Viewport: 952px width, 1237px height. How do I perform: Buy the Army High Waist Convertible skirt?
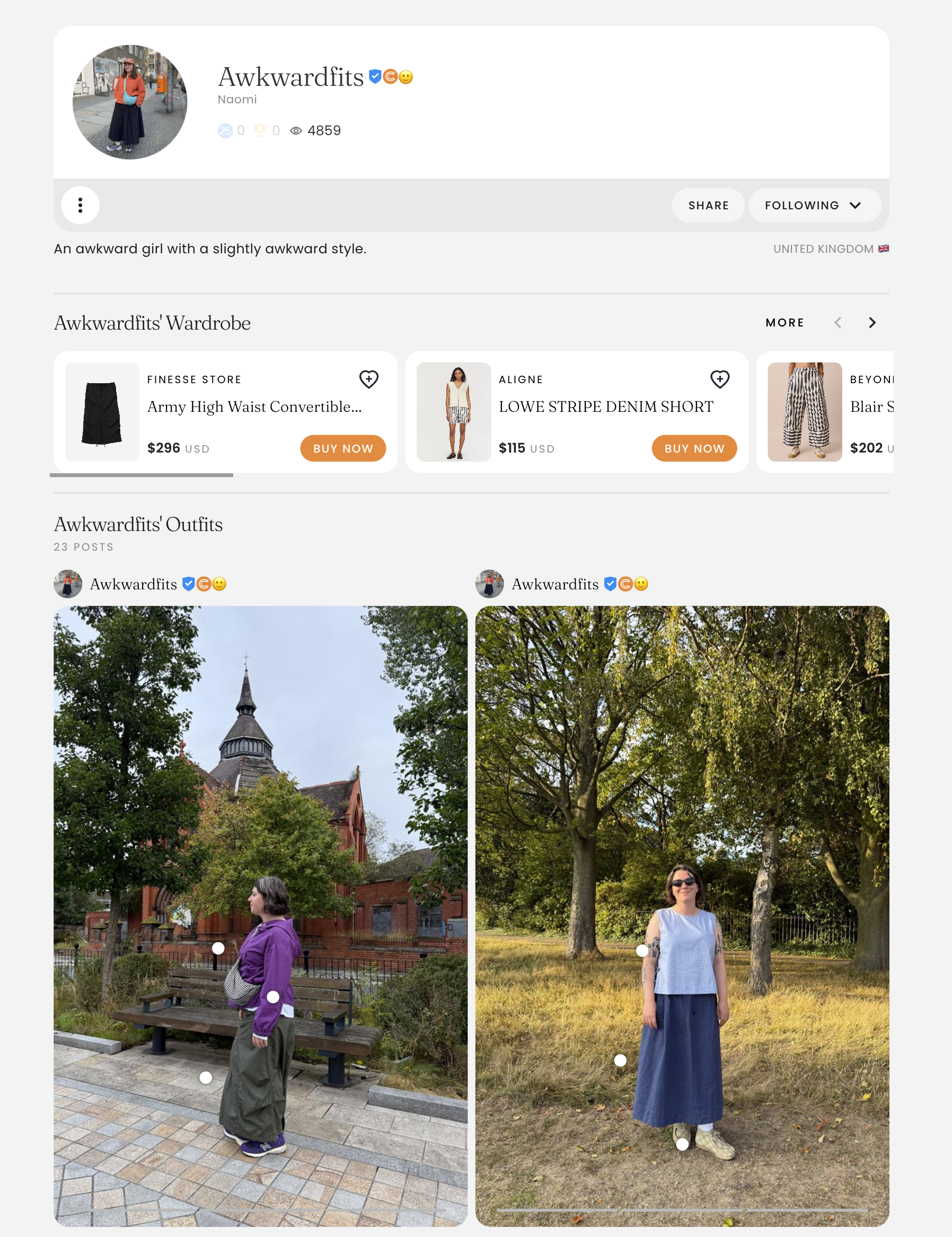tap(342, 448)
